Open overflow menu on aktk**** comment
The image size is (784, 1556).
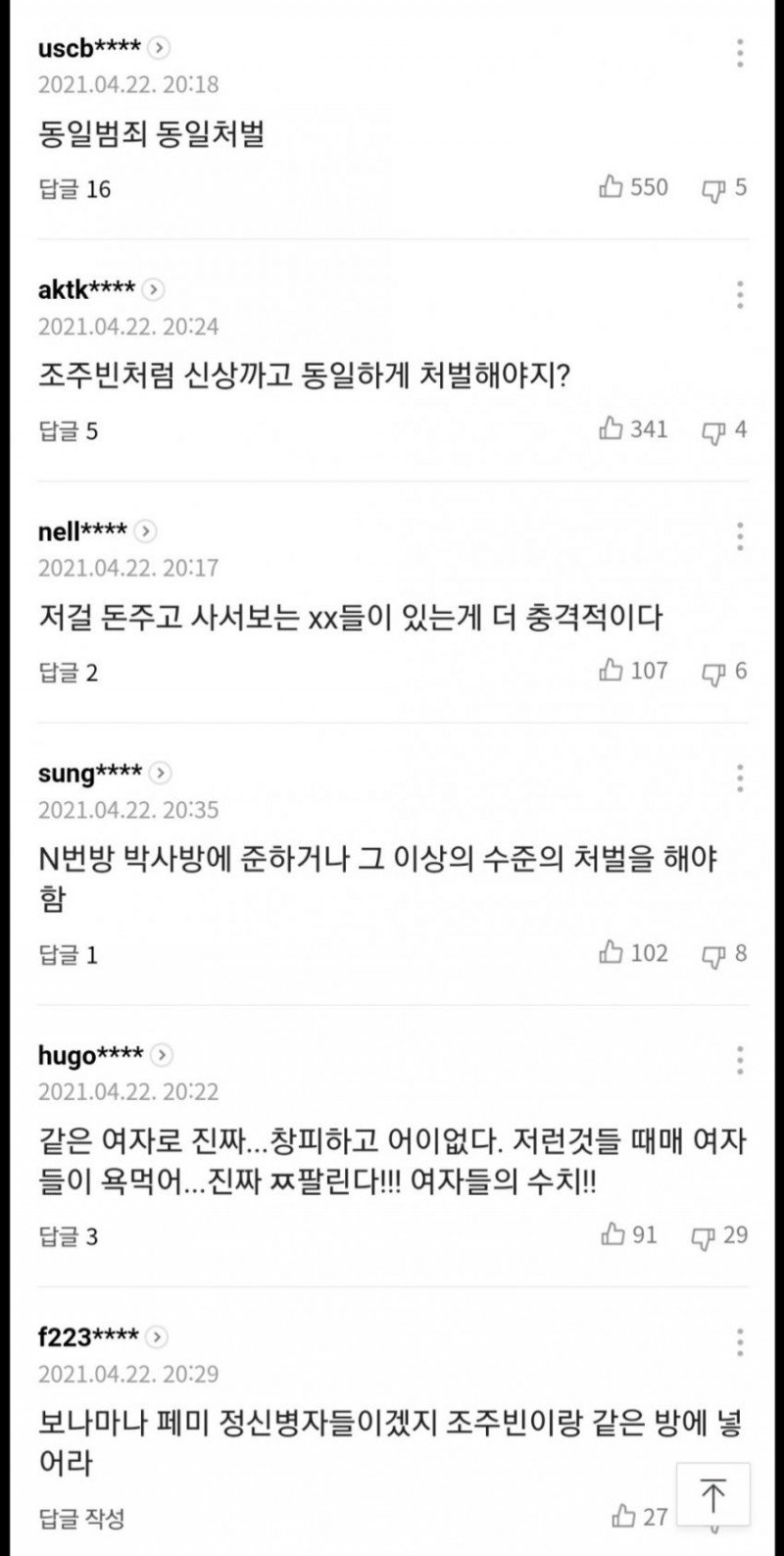coord(740,294)
